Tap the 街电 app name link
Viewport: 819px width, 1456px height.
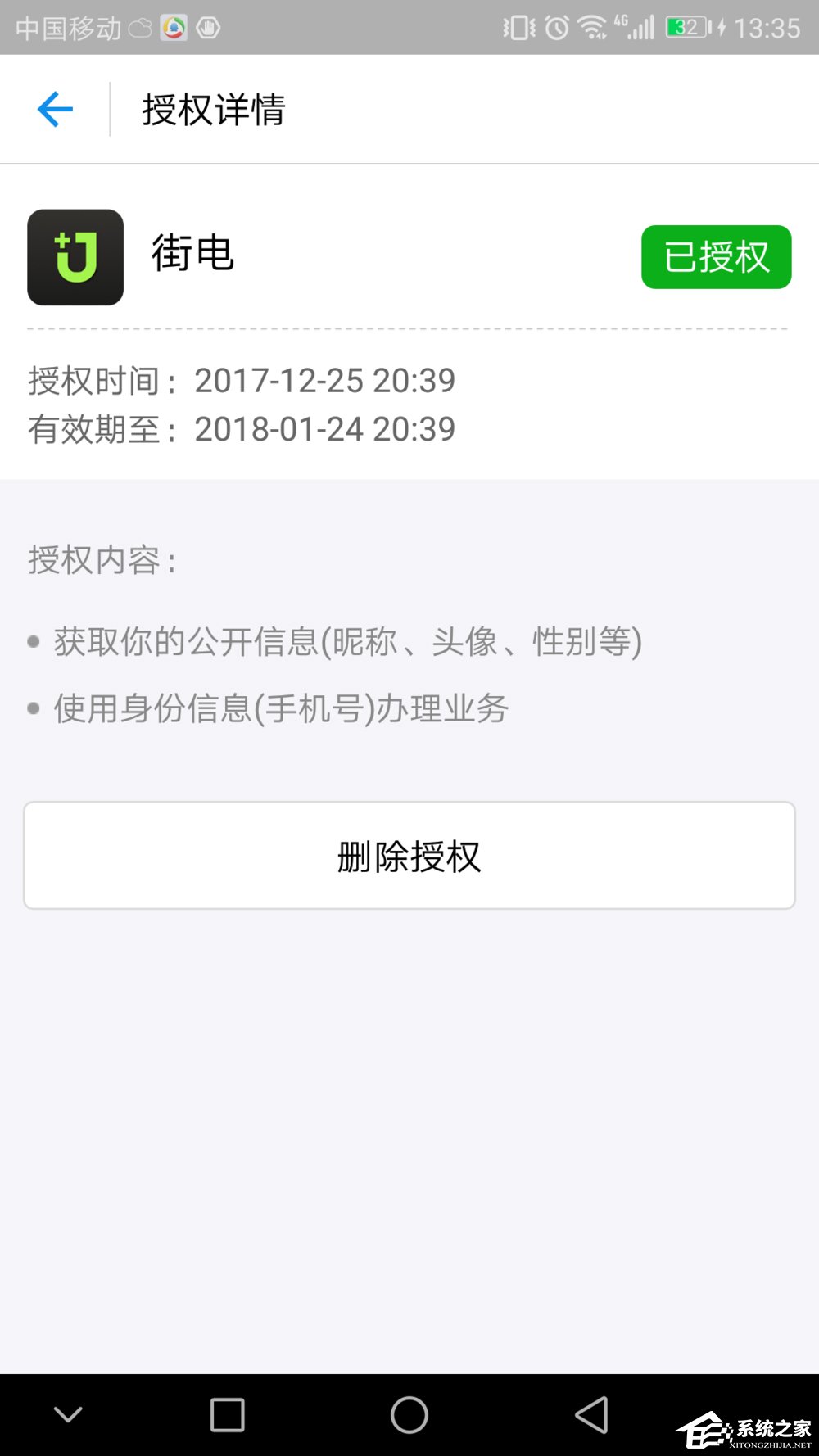click(193, 255)
